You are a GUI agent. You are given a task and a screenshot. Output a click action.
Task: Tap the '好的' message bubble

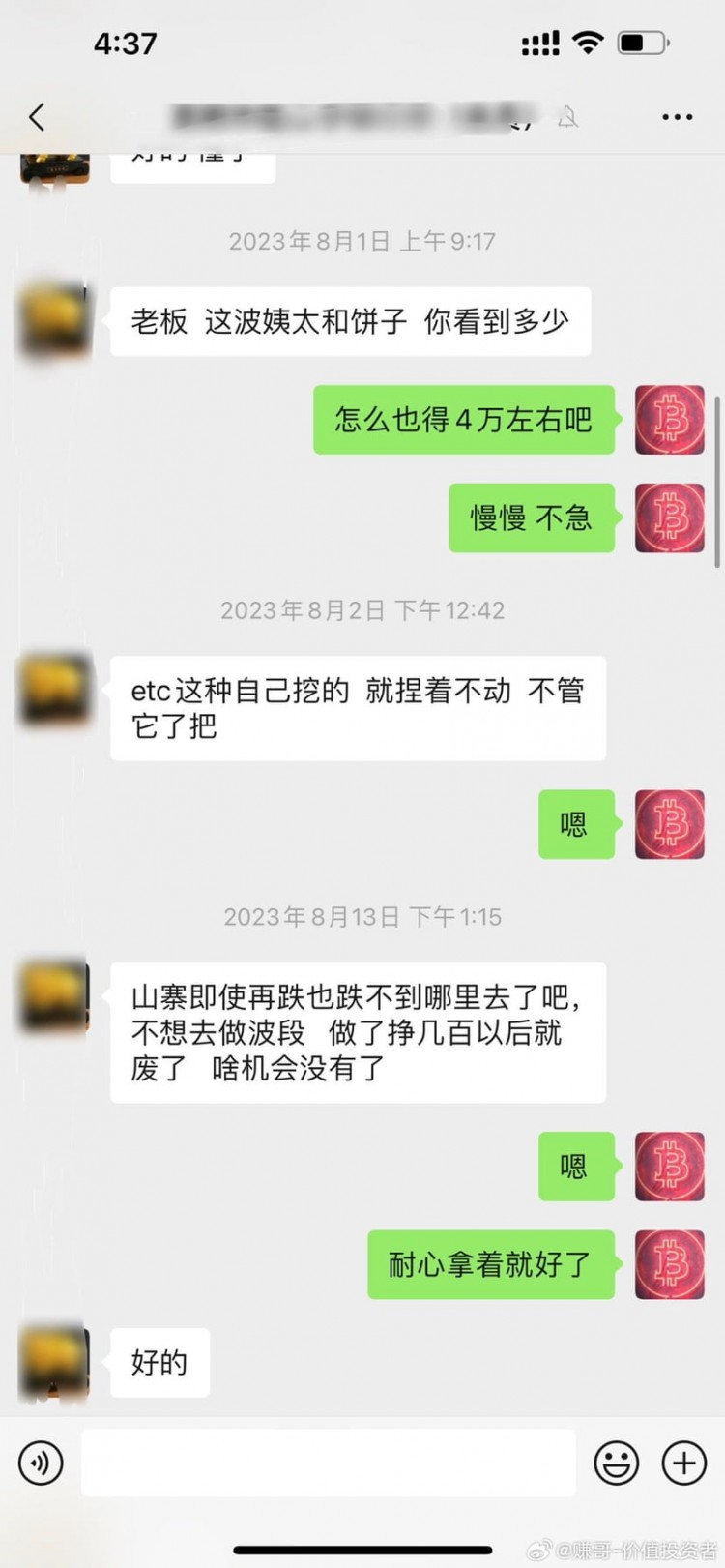tap(159, 1363)
